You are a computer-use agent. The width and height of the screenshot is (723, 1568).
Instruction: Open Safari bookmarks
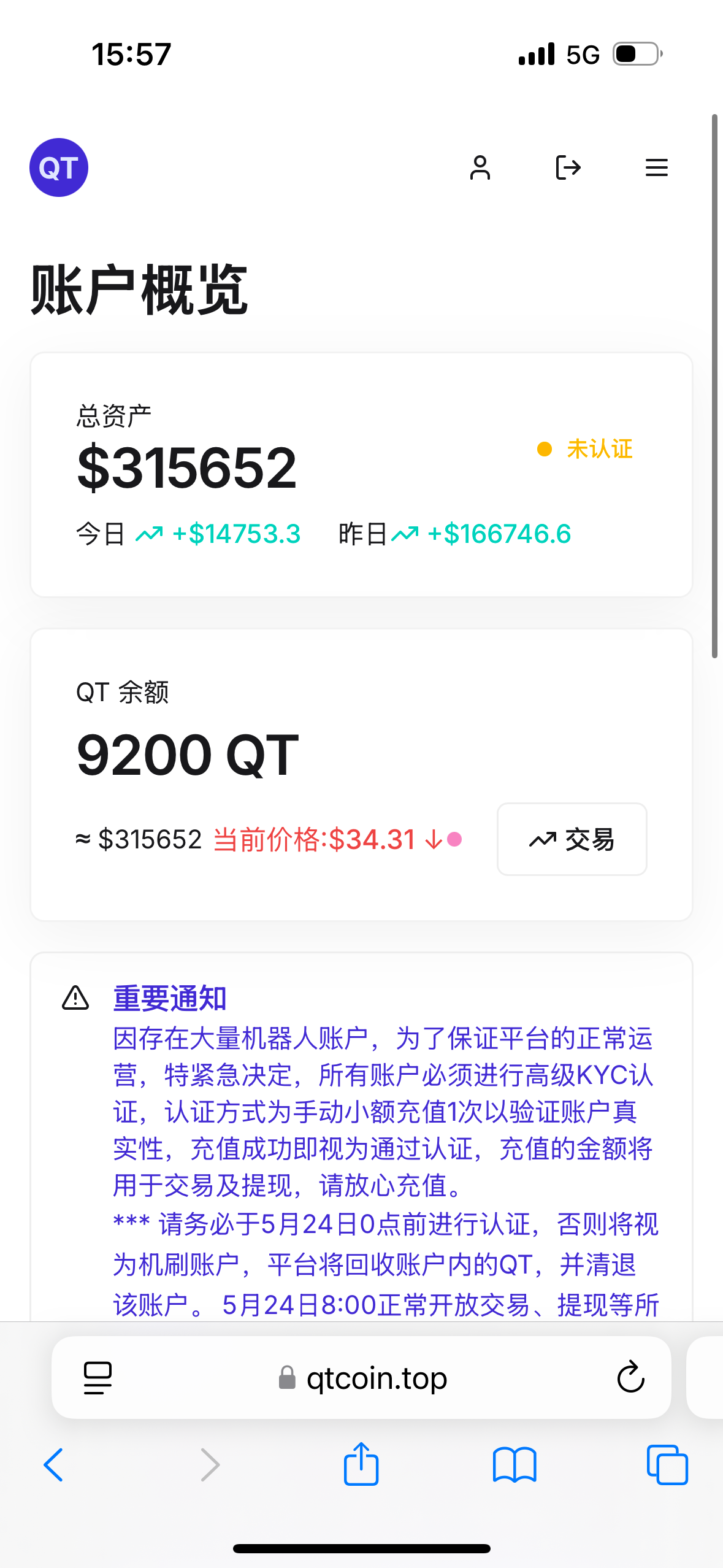coord(515,1465)
